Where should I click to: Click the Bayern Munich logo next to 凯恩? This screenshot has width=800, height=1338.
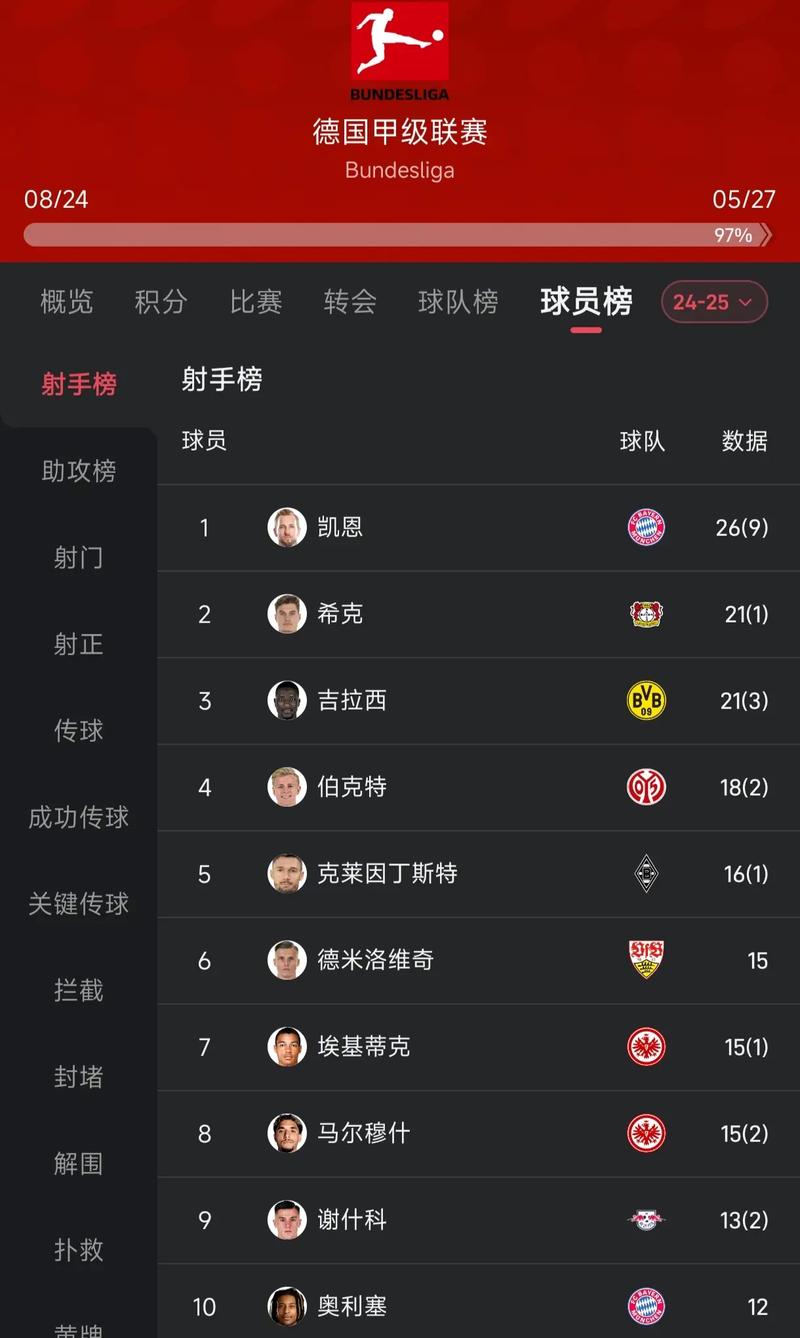coord(643,527)
